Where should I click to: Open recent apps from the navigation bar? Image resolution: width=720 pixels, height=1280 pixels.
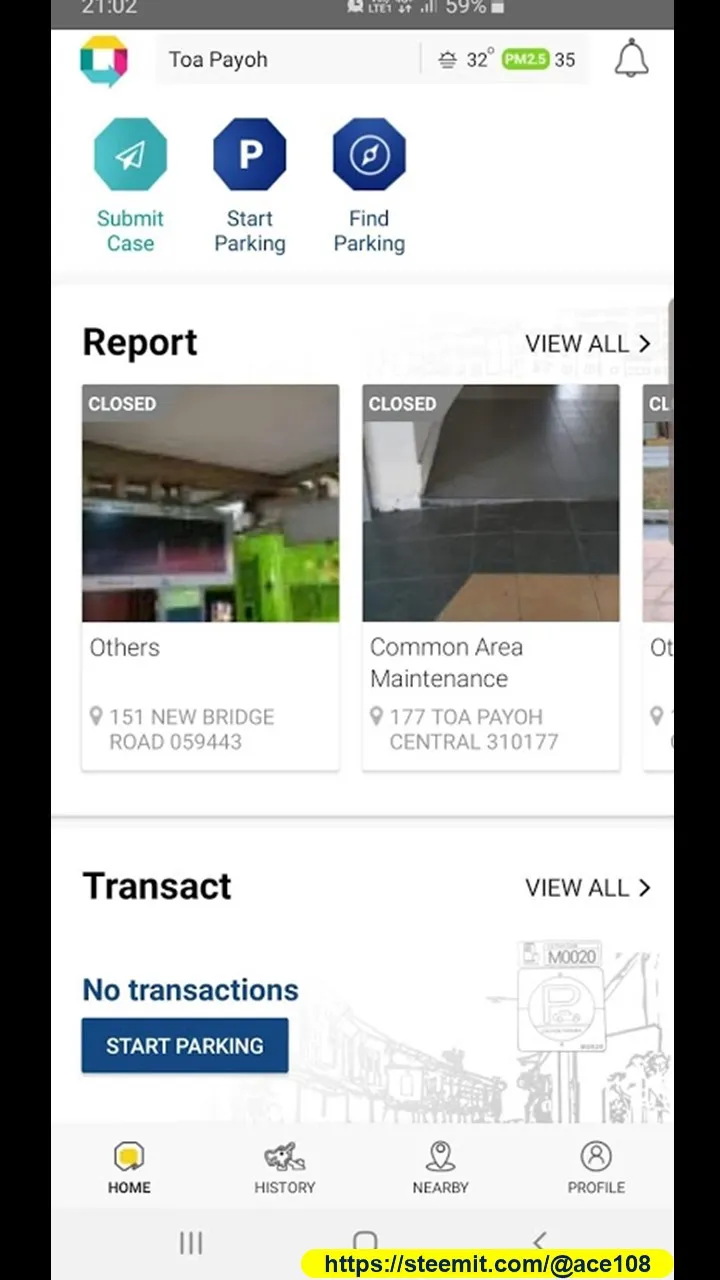pos(191,1242)
